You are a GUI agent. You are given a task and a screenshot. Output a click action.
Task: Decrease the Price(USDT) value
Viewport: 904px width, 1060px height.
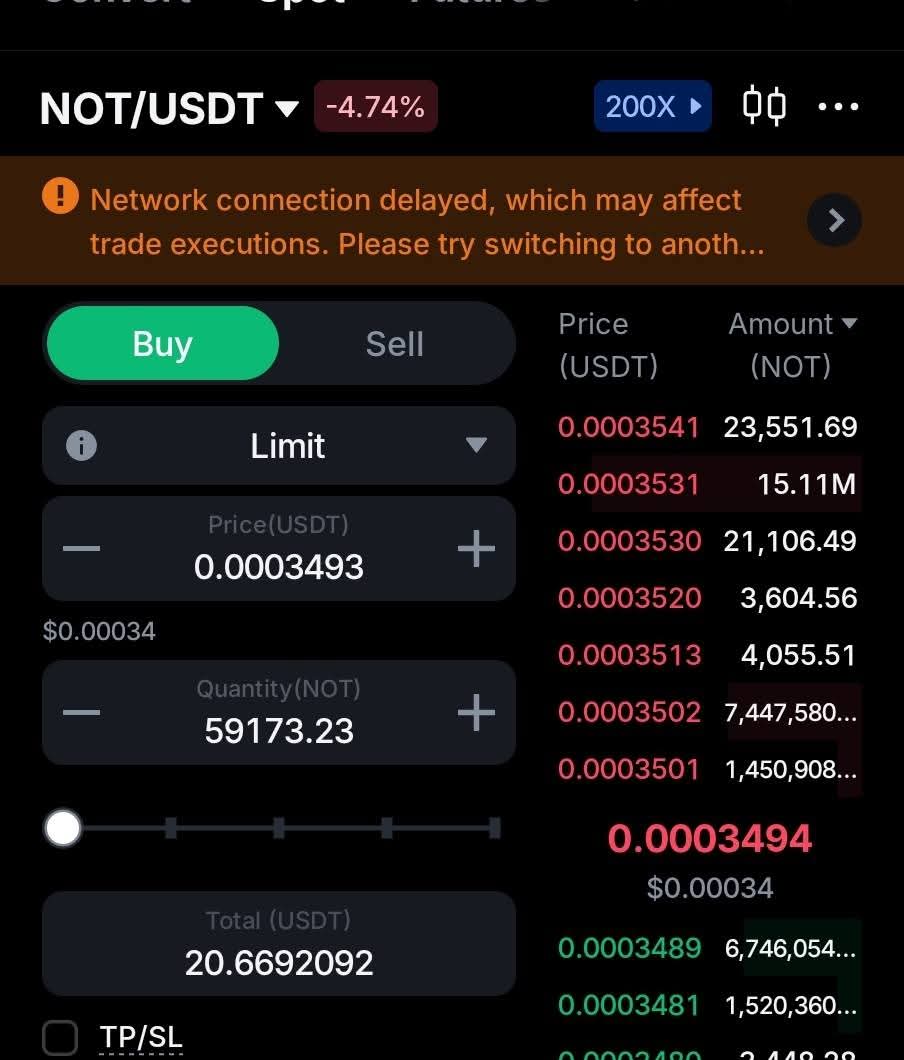coord(81,549)
